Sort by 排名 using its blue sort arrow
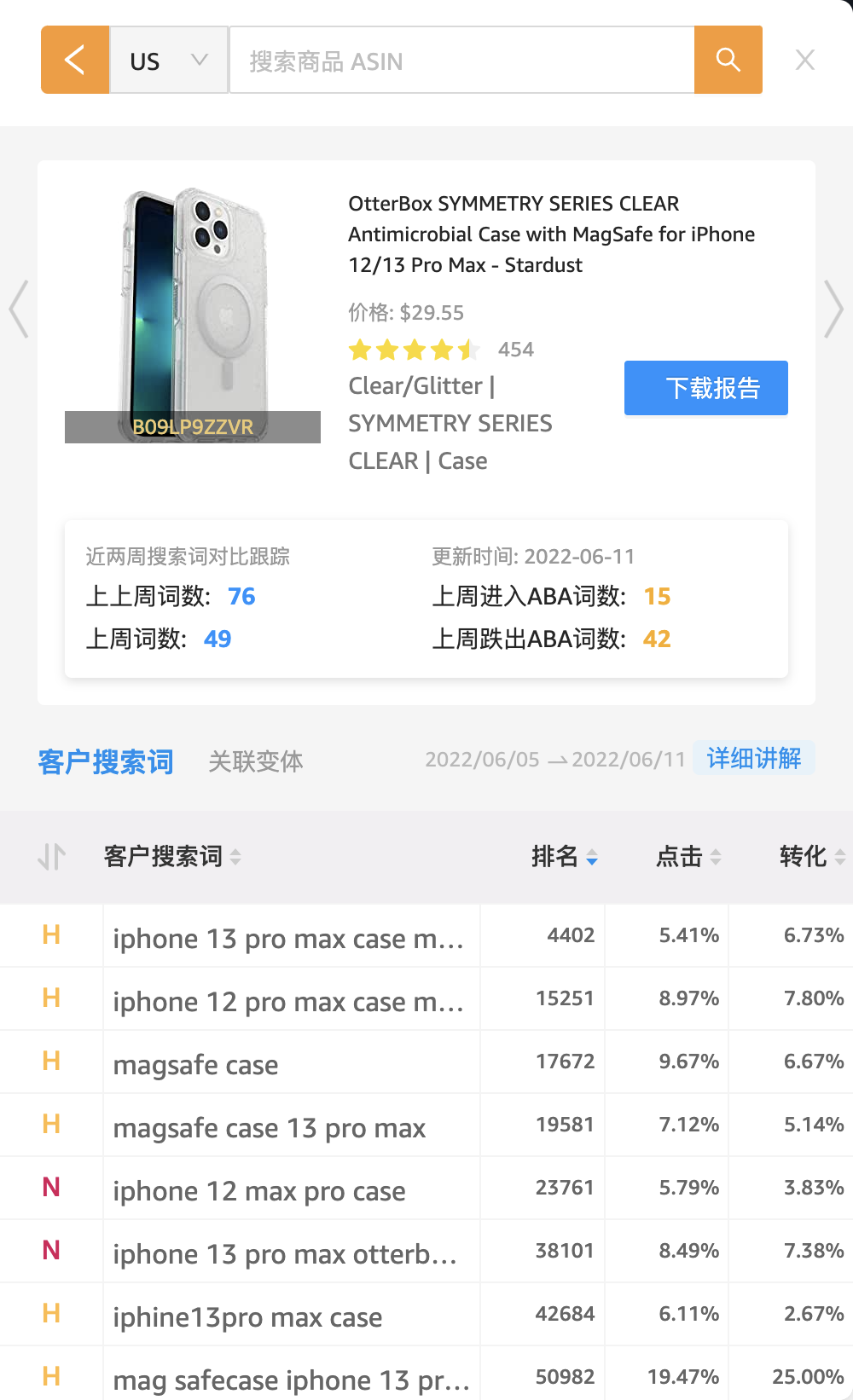 click(x=593, y=857)
